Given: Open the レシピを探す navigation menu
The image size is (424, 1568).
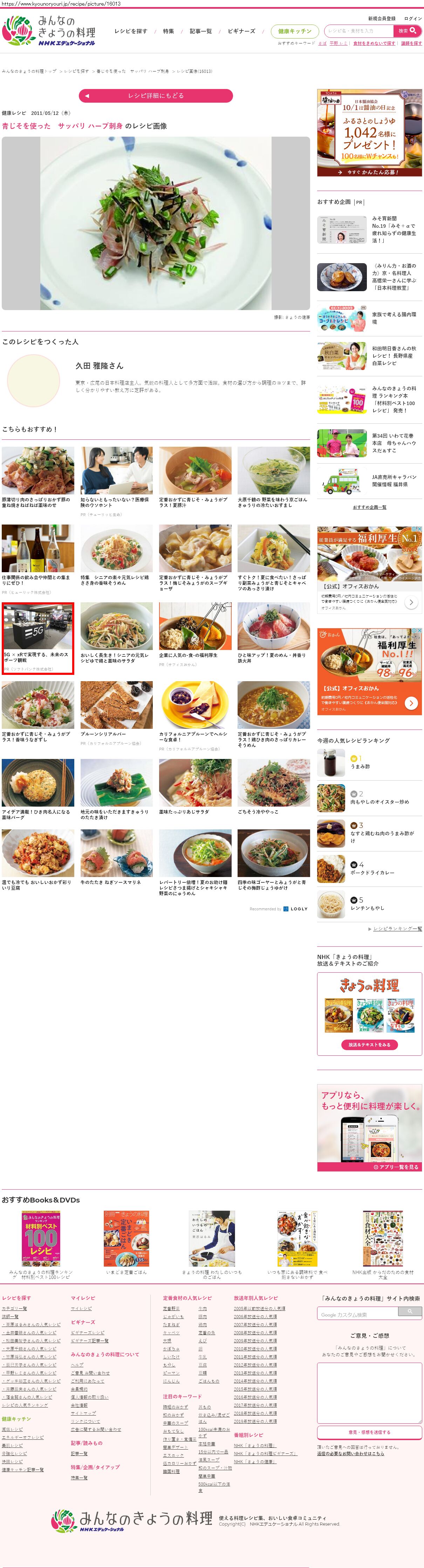Looking at the screenshot, I should 131,31.
